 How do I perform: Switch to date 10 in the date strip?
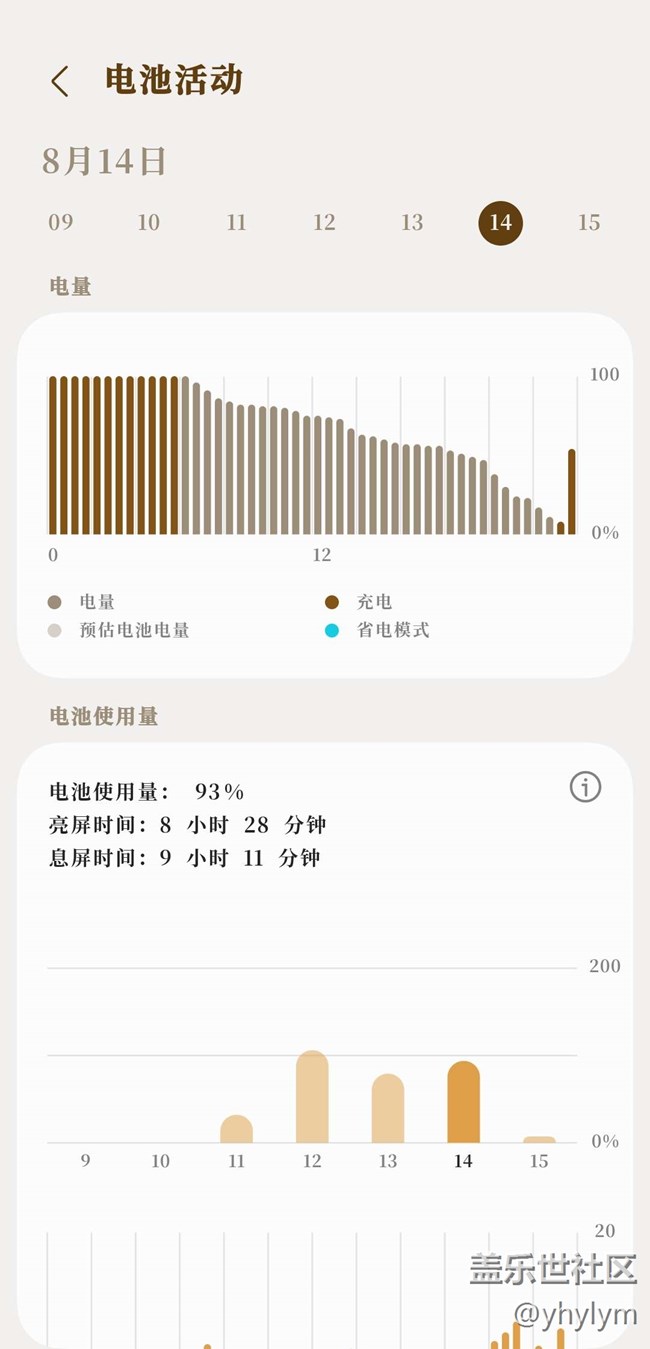click(148, 222)
